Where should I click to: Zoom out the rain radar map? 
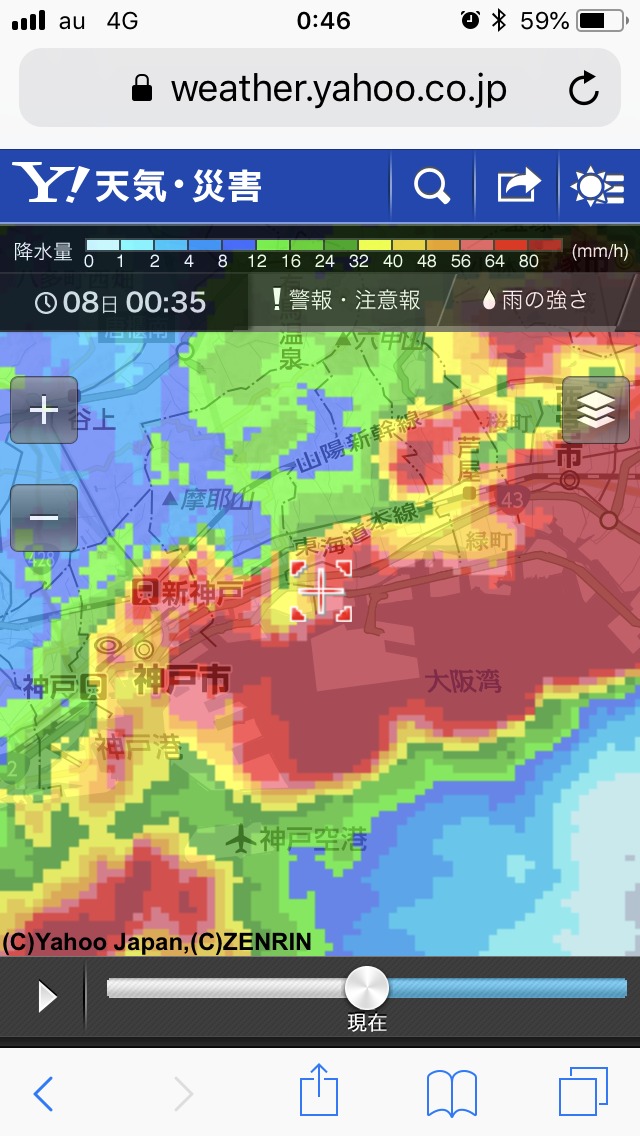pyautogui.click(x=44, y=517)
